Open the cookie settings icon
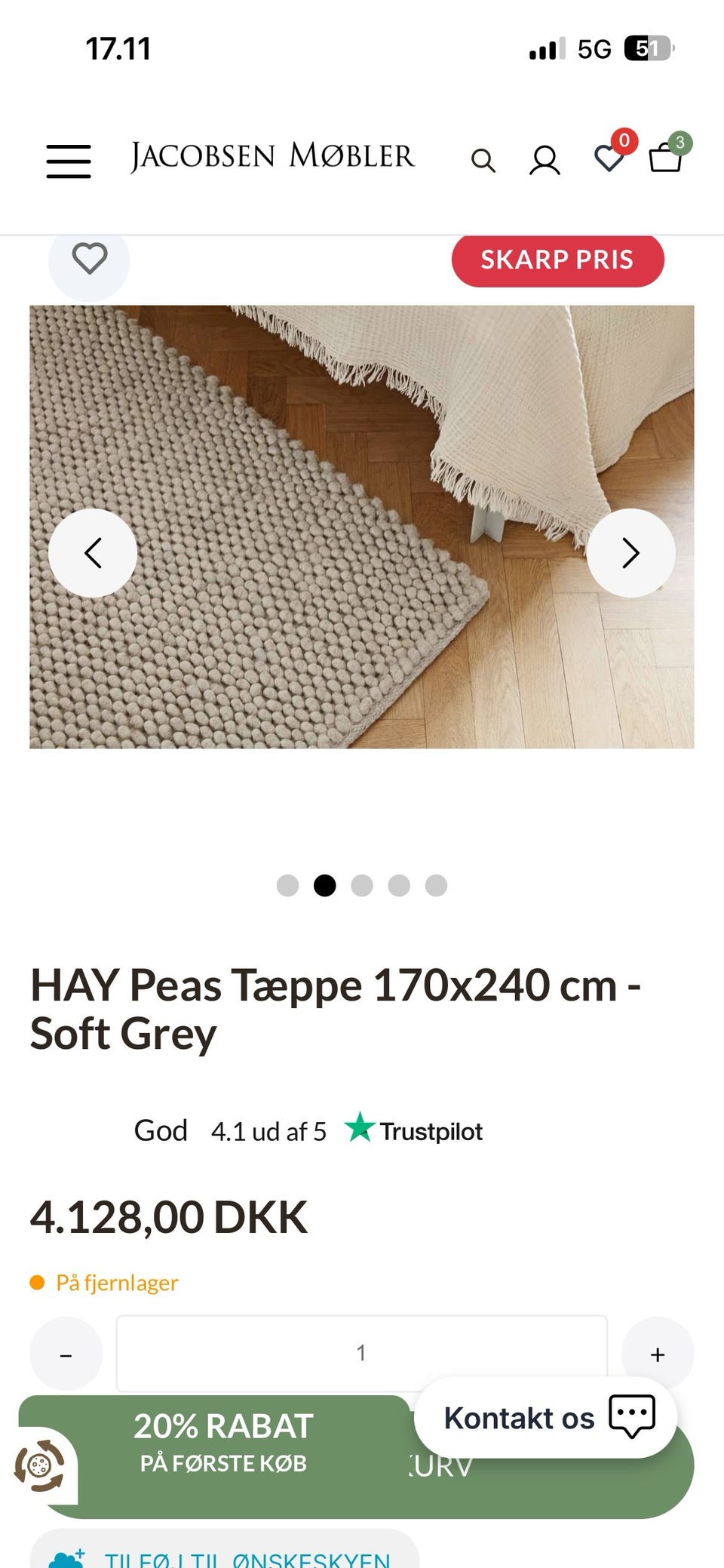This screenshot has height=1568, width=724. coord(40,1465)
